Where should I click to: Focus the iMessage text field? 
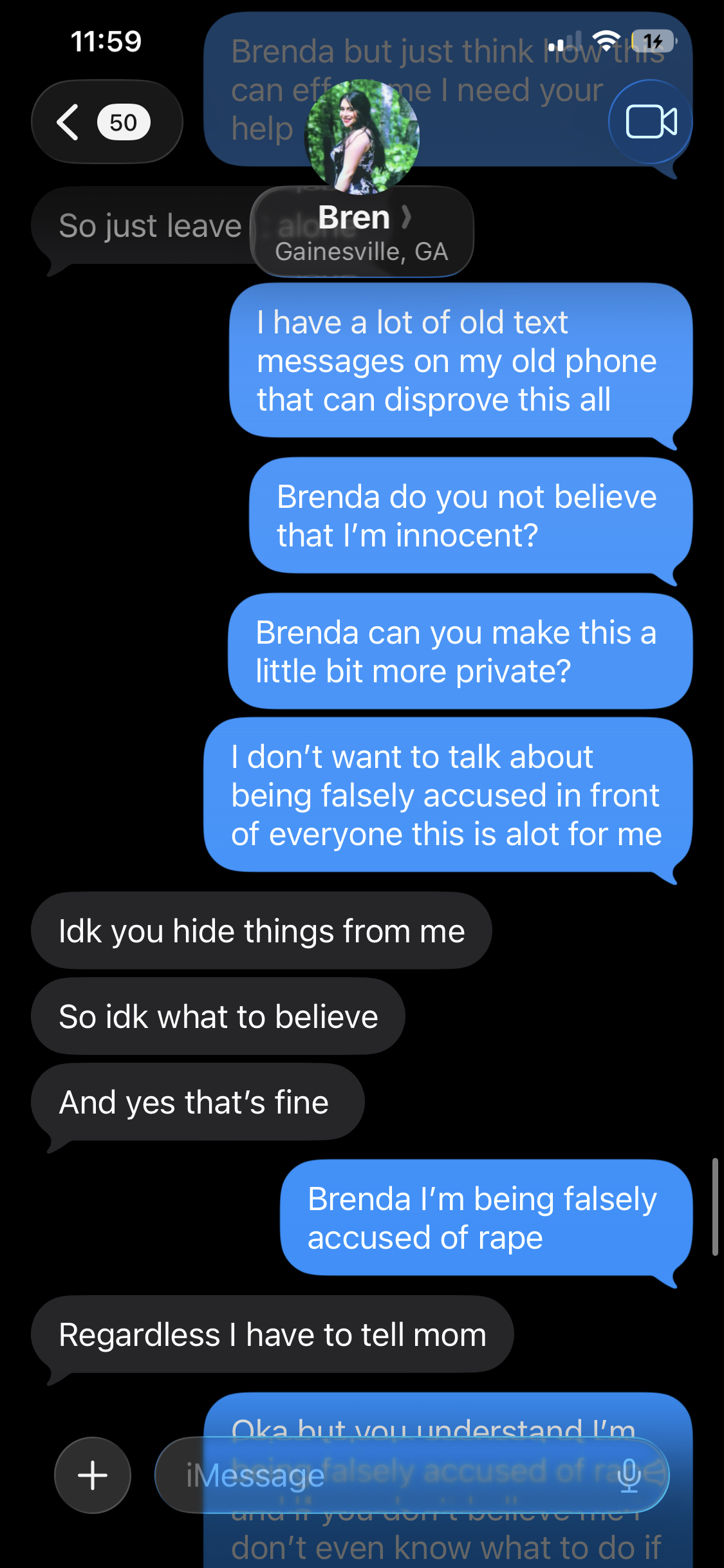click(x=386, y=1475)
